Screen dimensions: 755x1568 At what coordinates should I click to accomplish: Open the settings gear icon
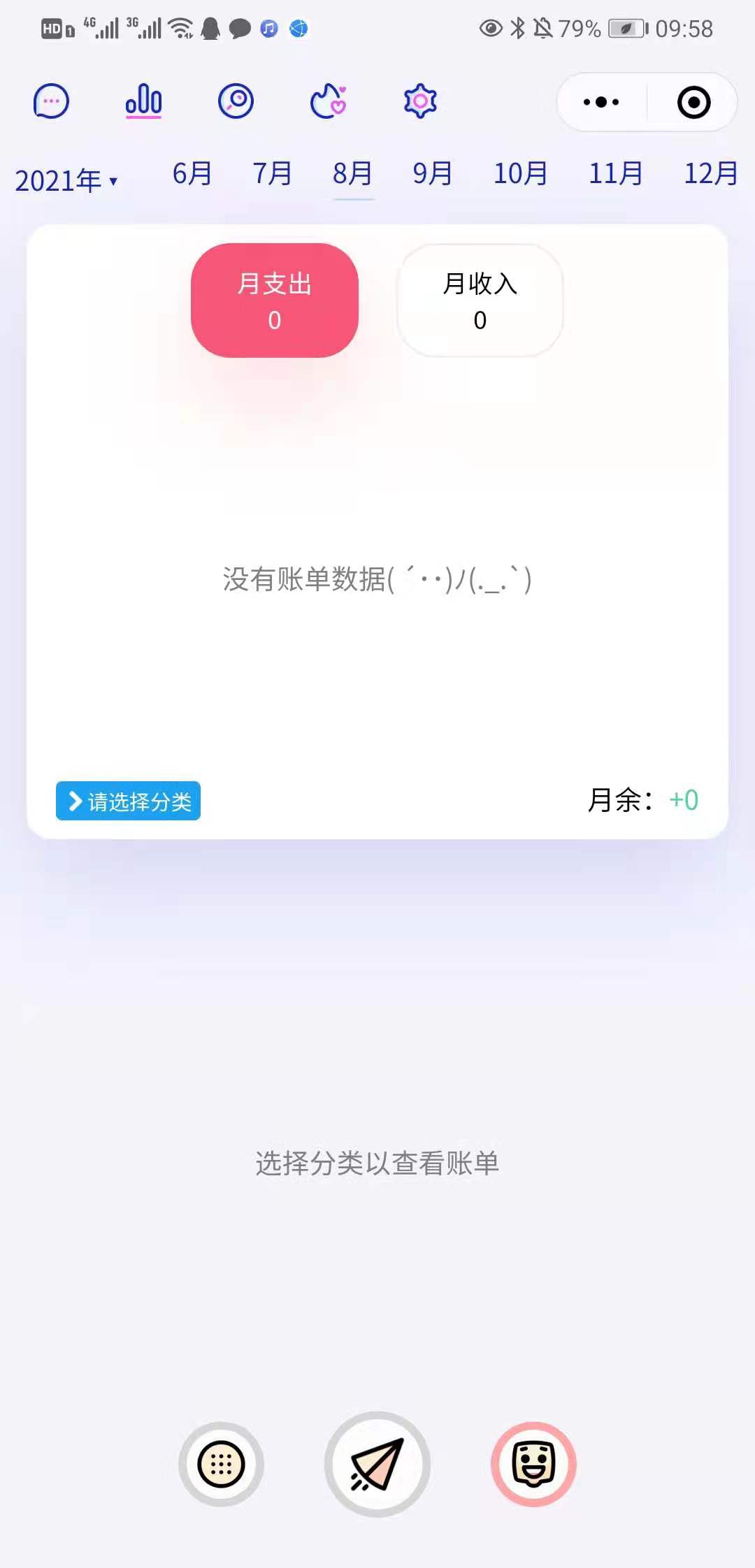[420, 102]
